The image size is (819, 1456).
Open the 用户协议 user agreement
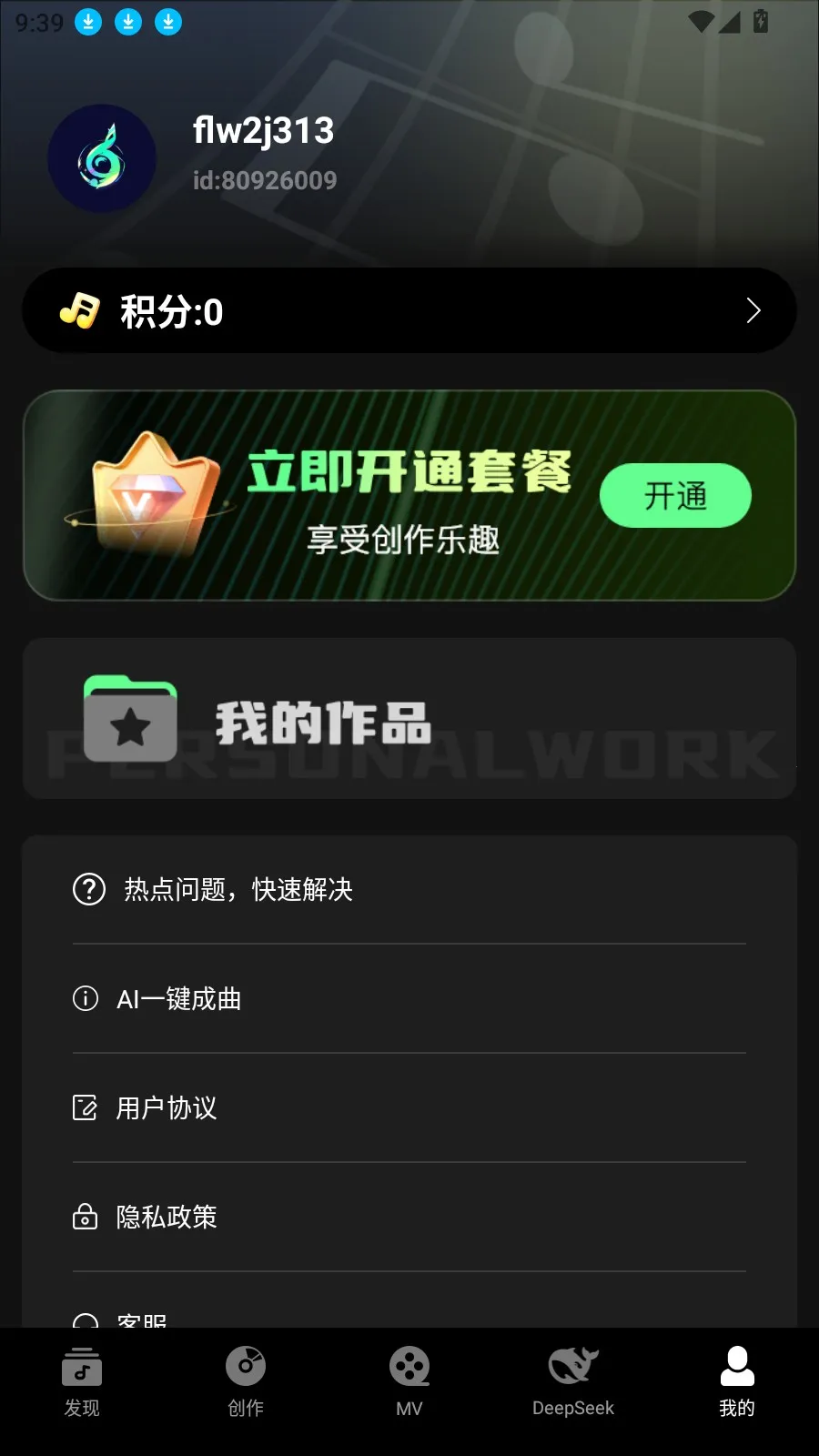tap(166, 1107)
